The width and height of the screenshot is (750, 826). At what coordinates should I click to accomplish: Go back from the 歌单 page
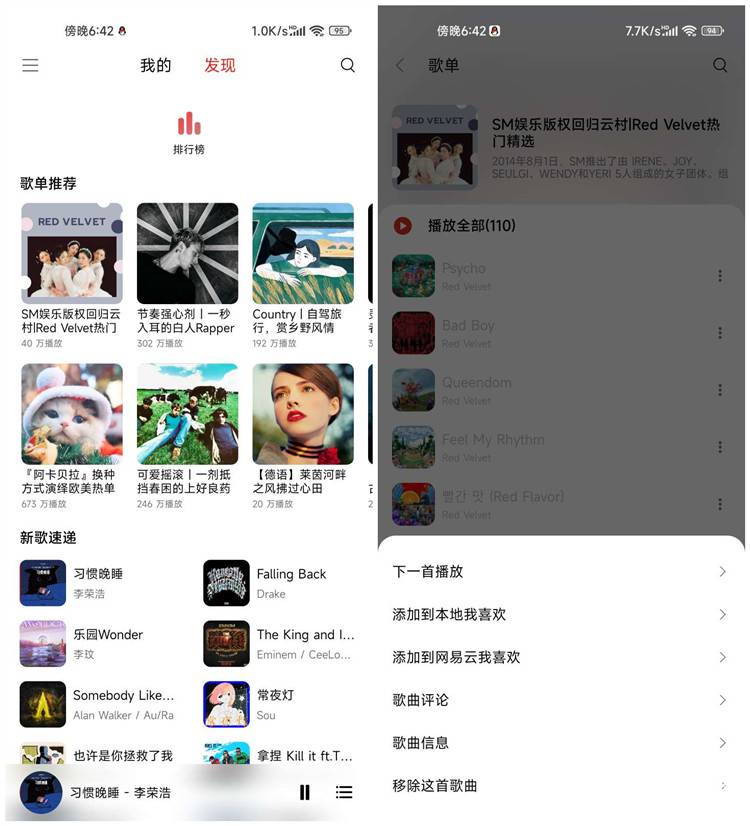click(401, 66)
